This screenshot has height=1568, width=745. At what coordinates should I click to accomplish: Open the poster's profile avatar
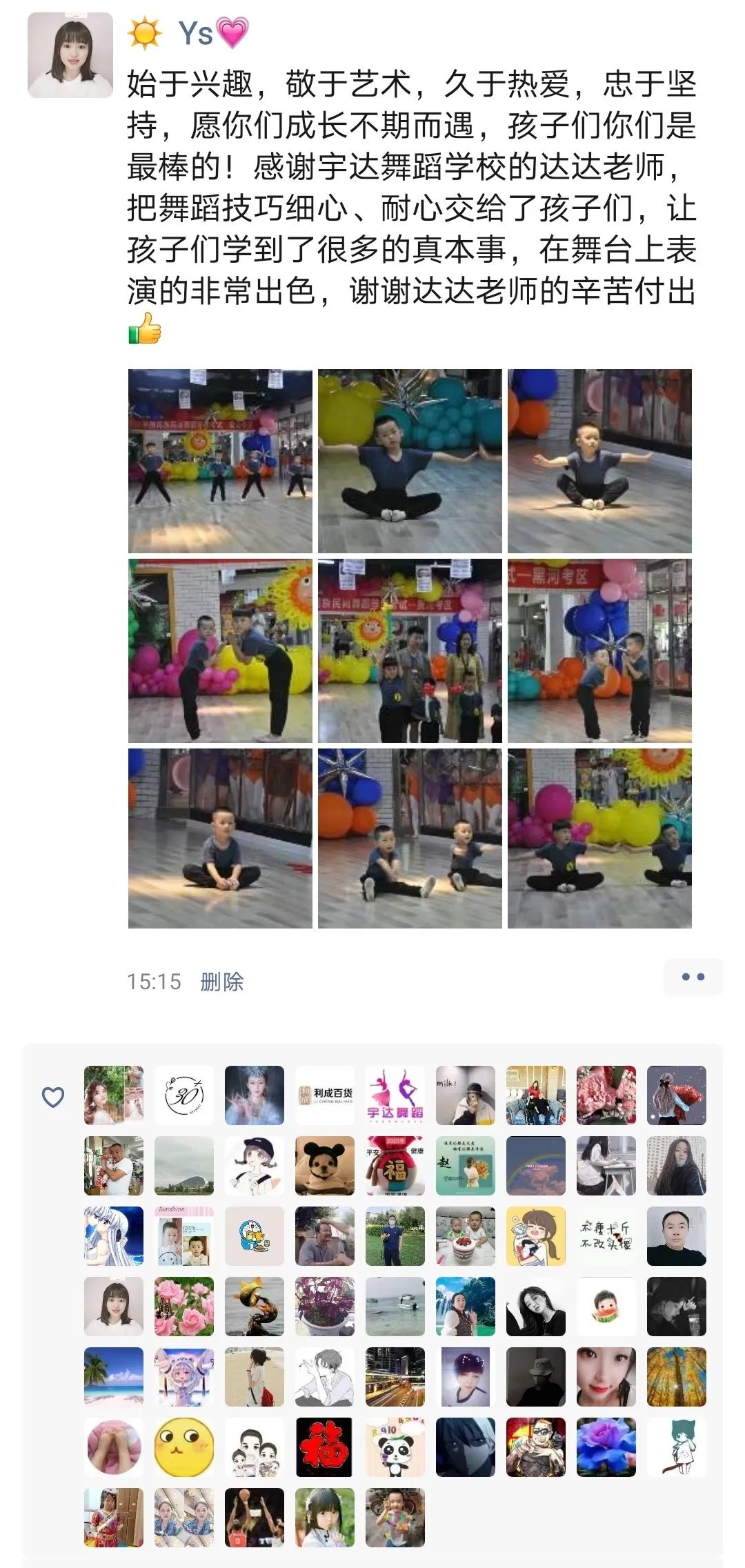(70, 55)
